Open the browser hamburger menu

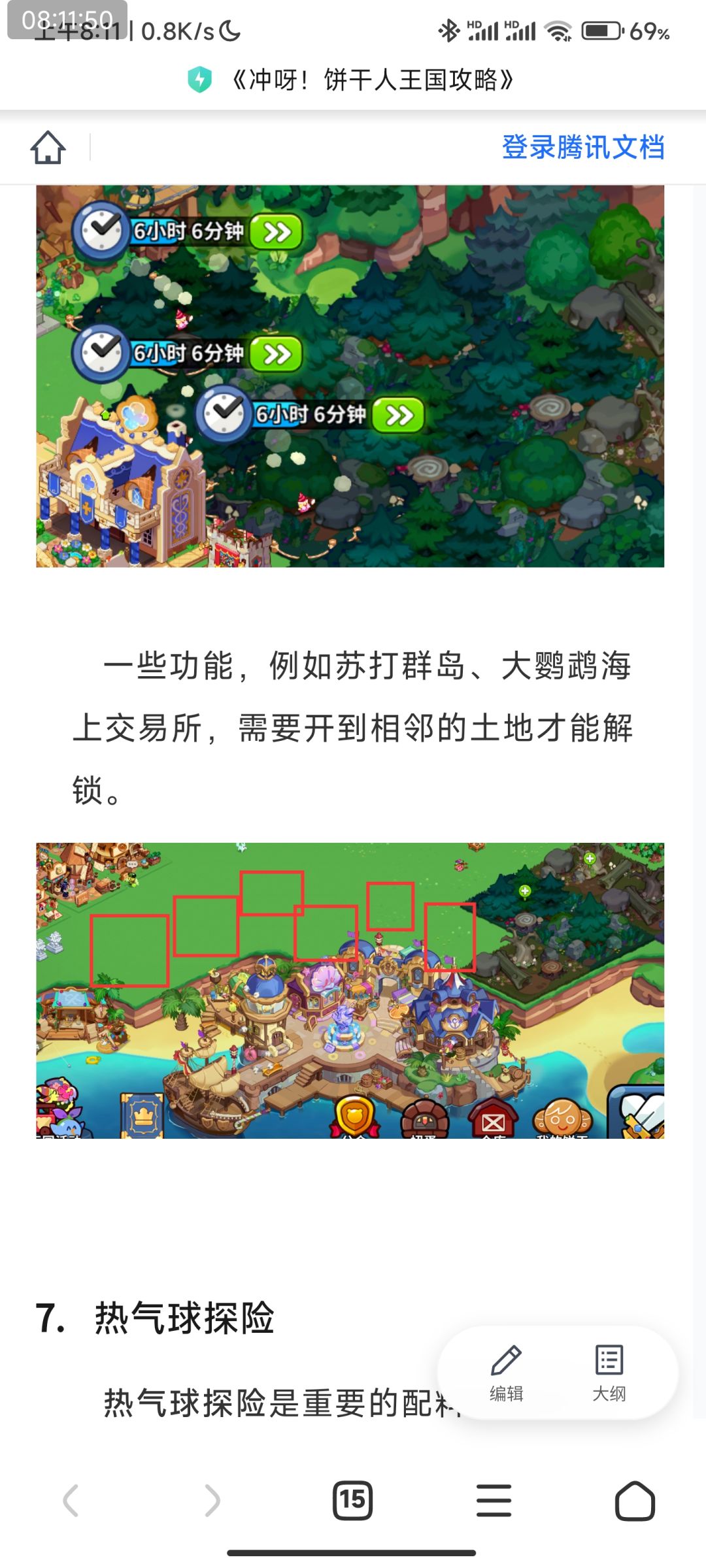coord(494,1500)
